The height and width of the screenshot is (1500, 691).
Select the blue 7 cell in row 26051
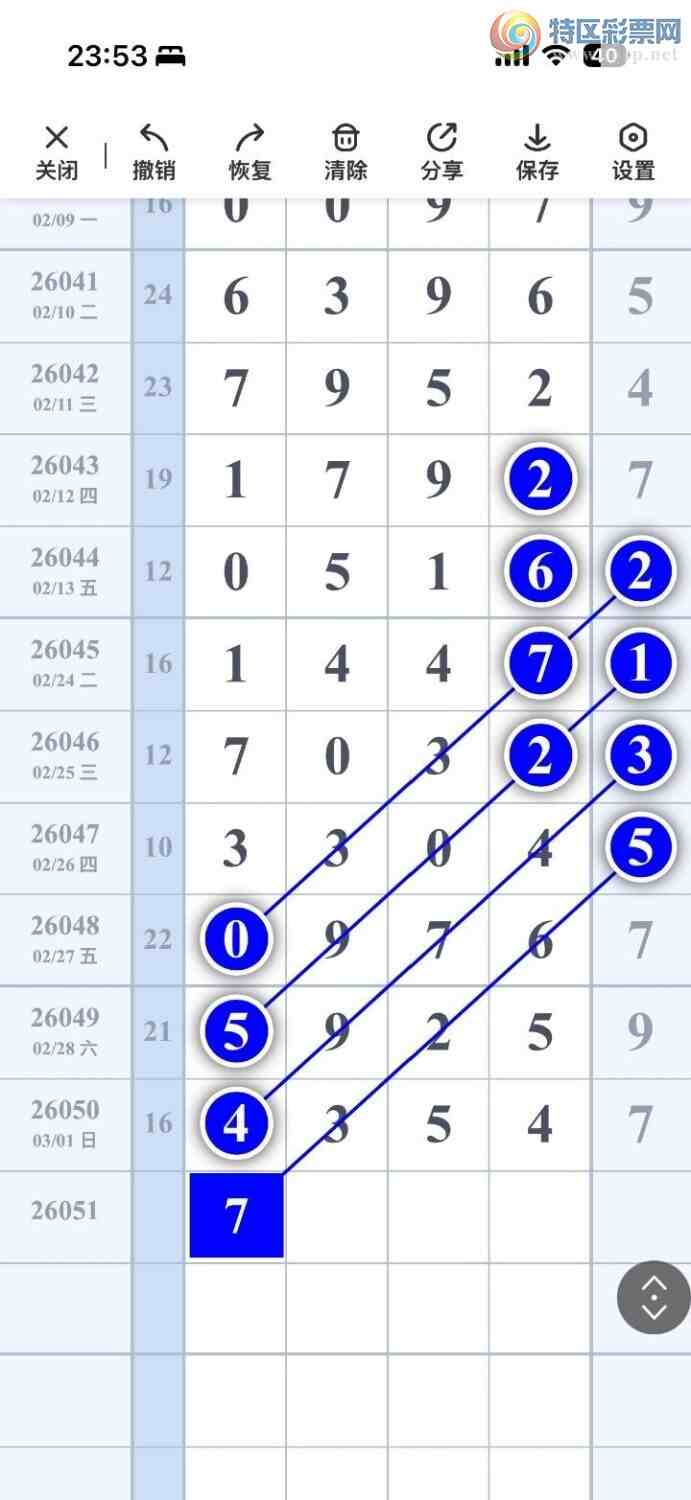[x=236, y=1215]
